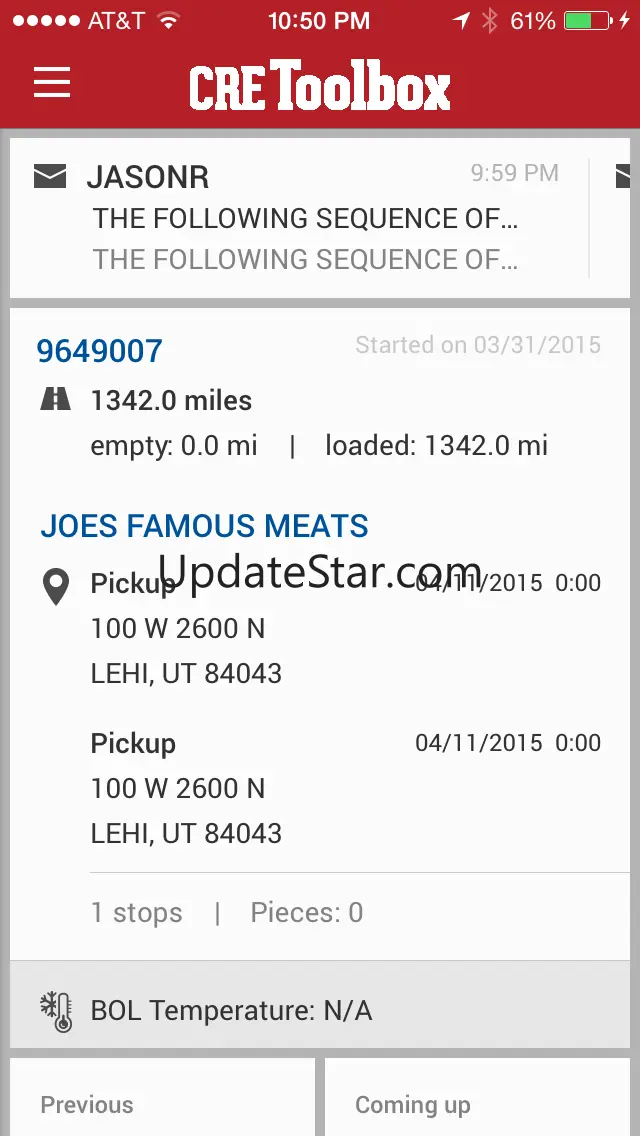Open the message from JASONR
Viewport: 640px width, 1136px height.
(300, 219)
